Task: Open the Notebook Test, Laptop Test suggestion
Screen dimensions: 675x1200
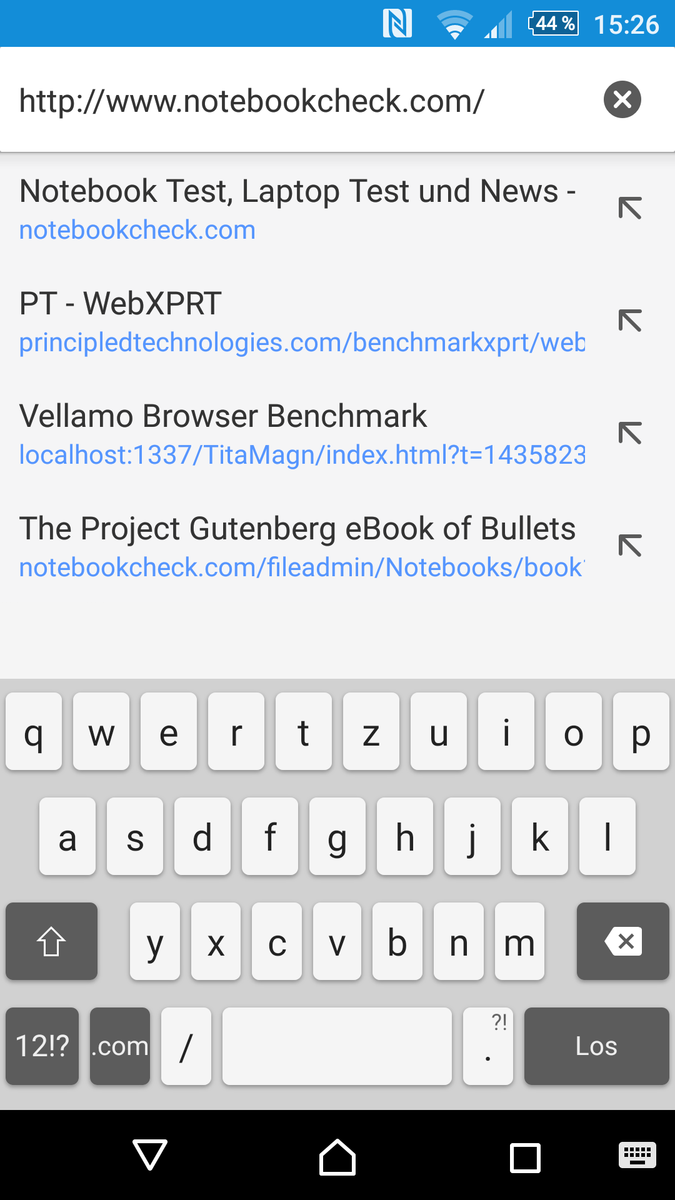Action: click(x=298, y=209)
